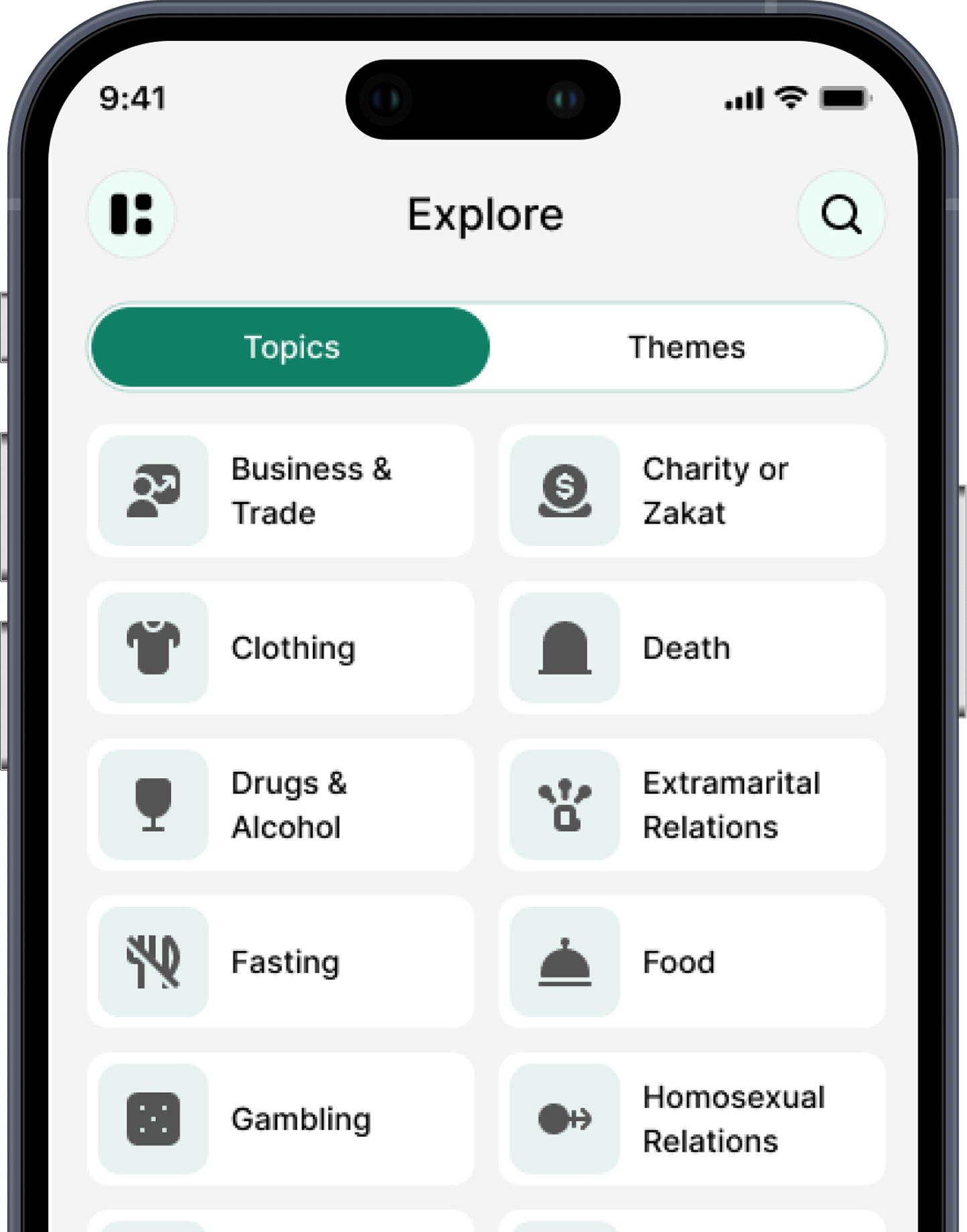Switch to the Themes tab
This screenshot has width=967, height=1232.
tap(686, 347)
